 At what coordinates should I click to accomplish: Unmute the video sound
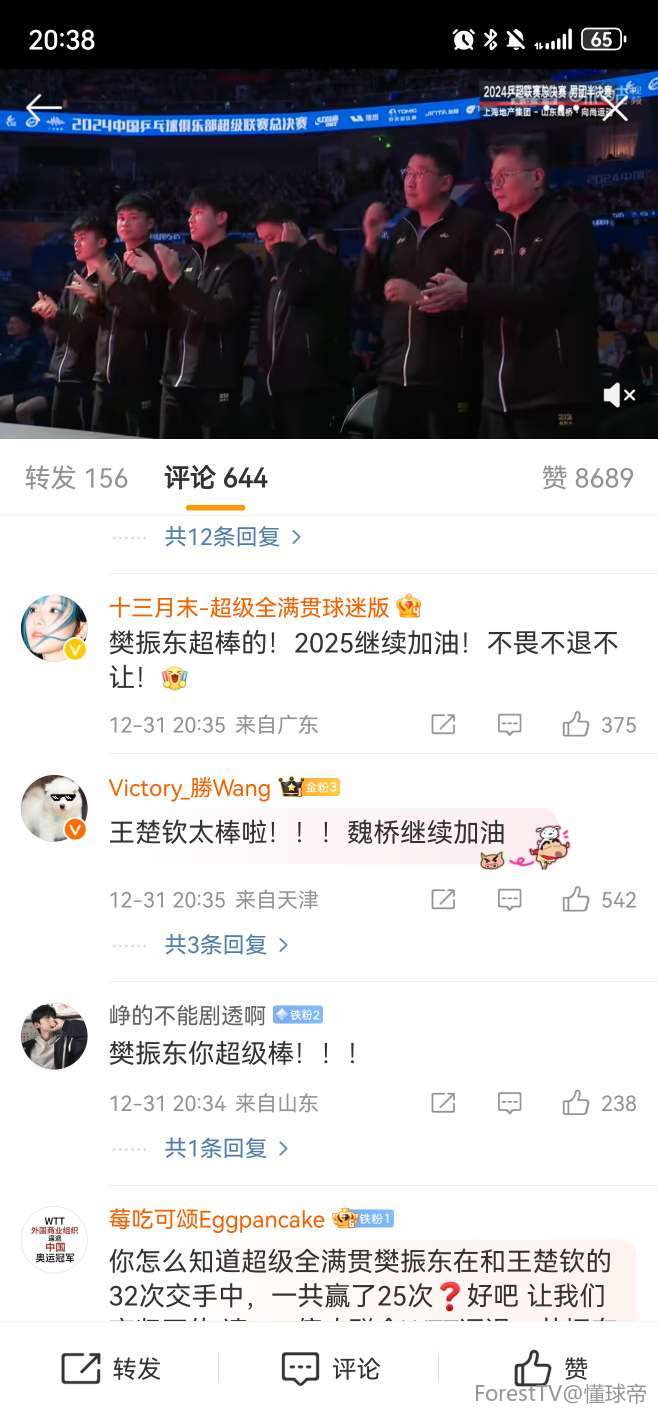click(619, 396)
